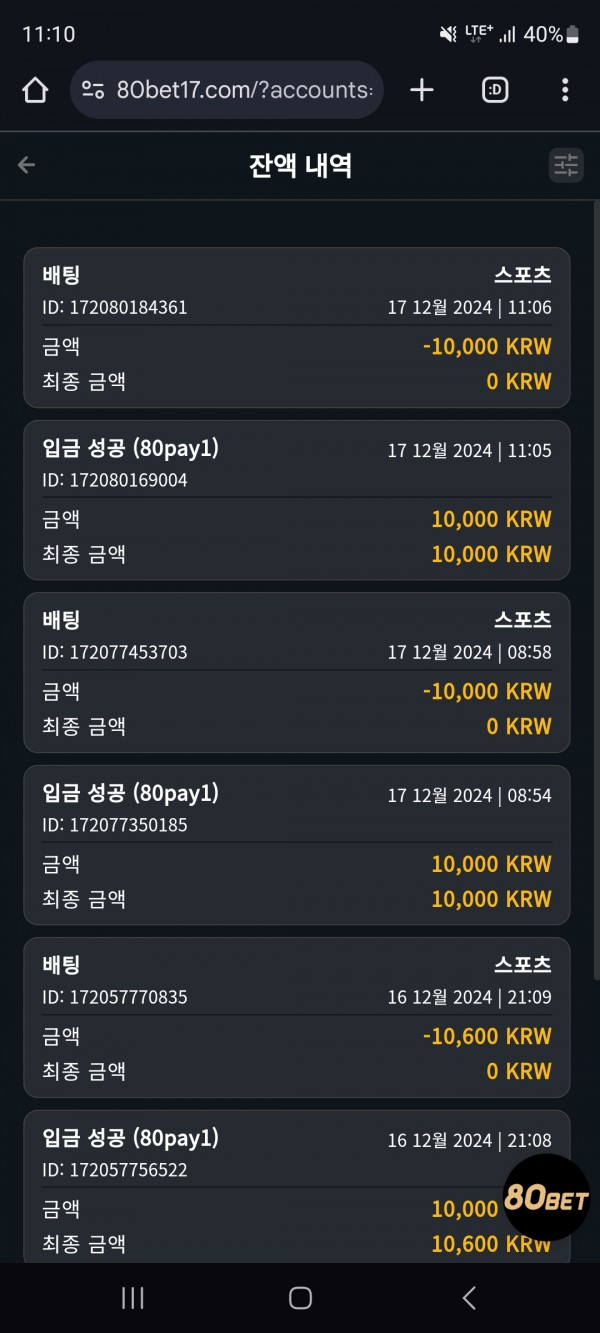
Task: Open the 배팅 entry with ID 172080184361
Action: pos(297,328)
